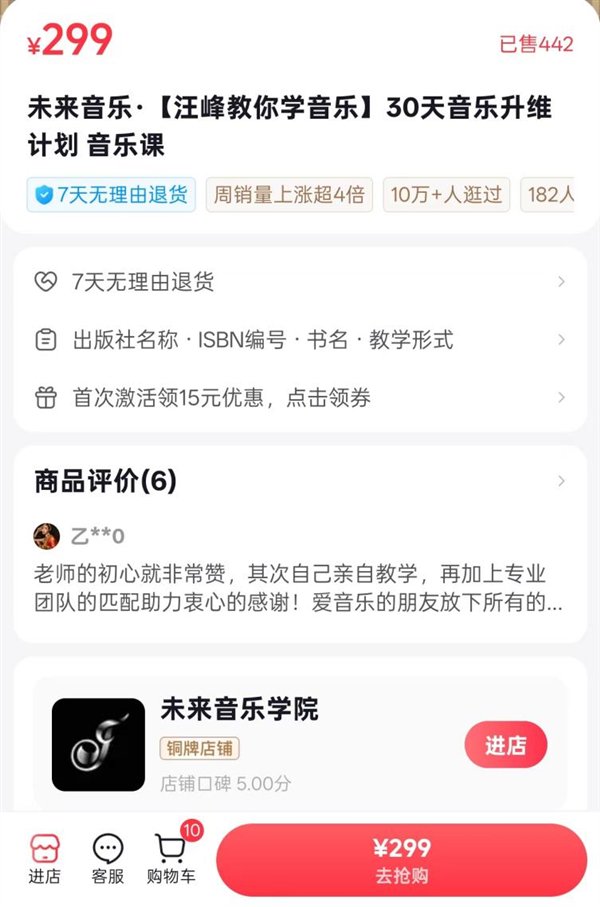Viewport: 600px width, 907px height.
Task: Claim the 首次激活领15元优惠 coupon
Action: point(300,398)
